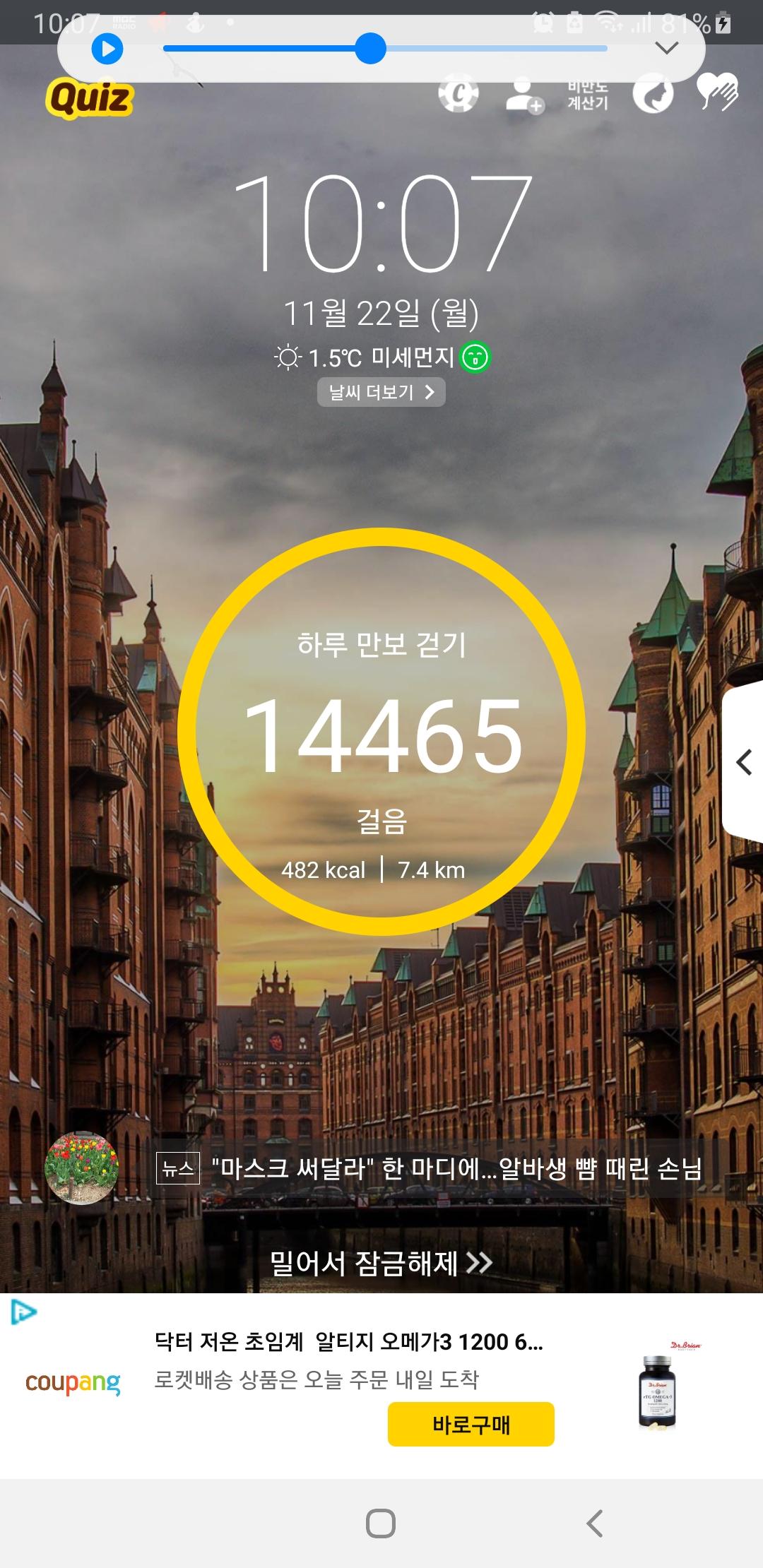Open the side panel arrow handle
Screen dimensions: 763x1568
[x=744, y=762]
